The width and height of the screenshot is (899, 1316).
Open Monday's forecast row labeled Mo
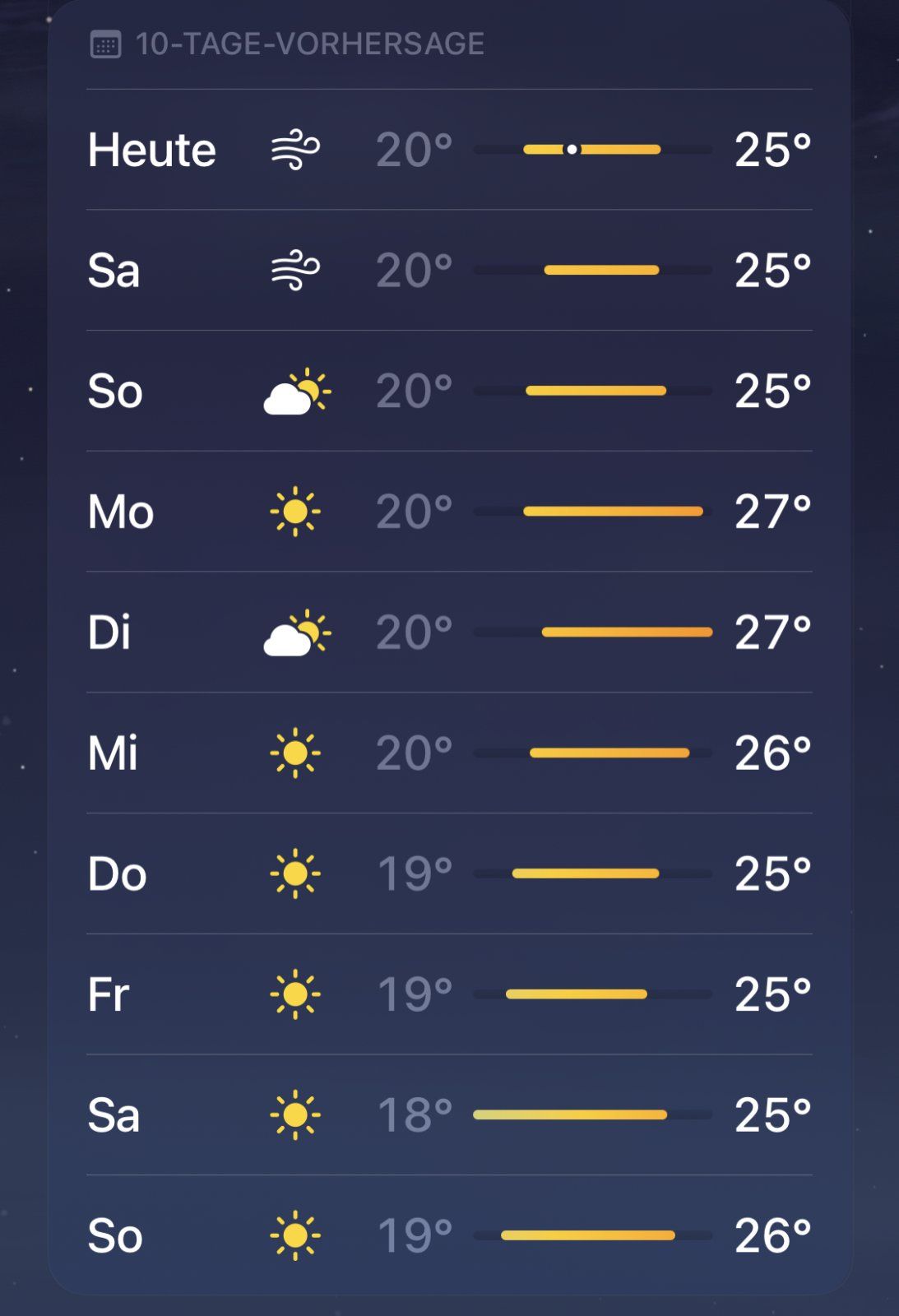(449, 512)
